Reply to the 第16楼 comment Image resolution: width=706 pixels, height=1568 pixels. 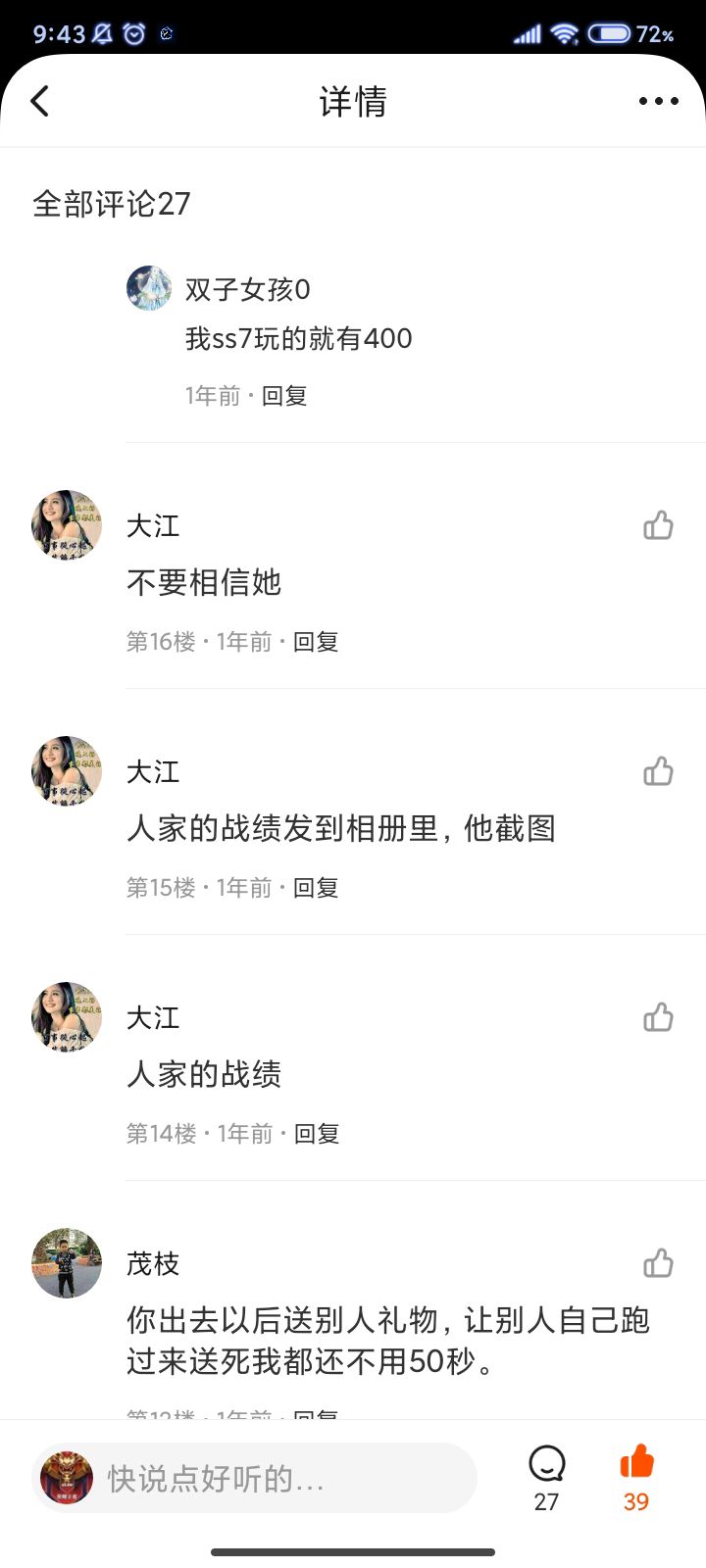316,642
